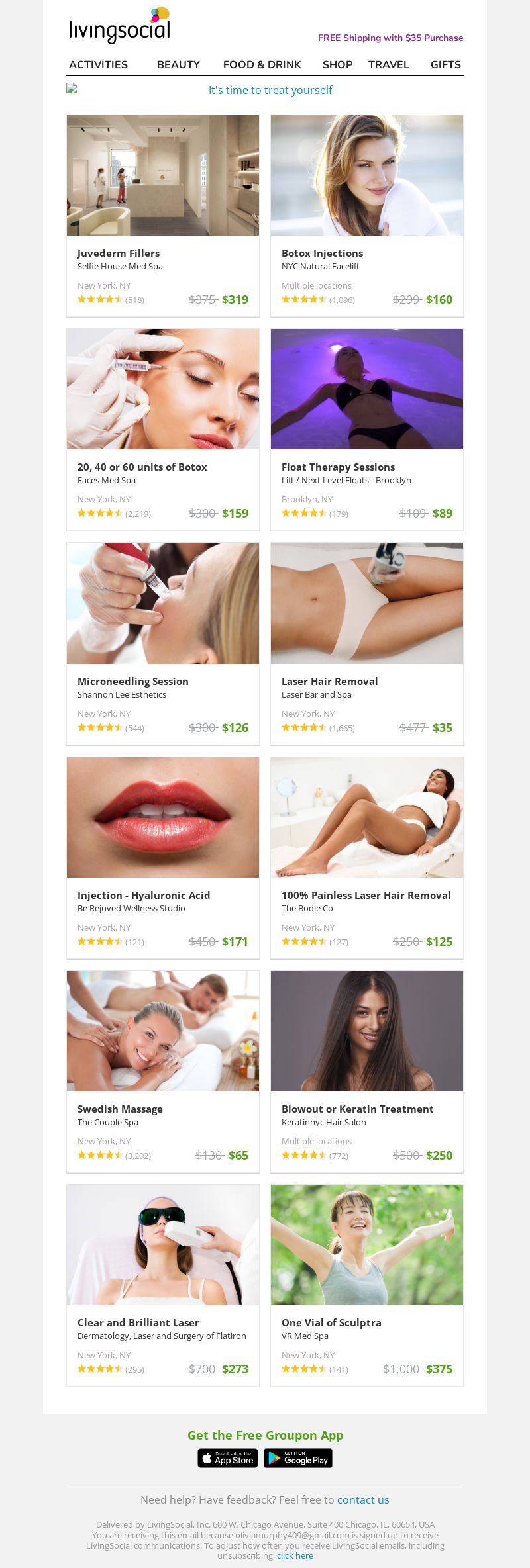The image size is (530, 1568).
Task: Tap the "It's time to treat yourself" banner
Action: [x=270, y=90]
